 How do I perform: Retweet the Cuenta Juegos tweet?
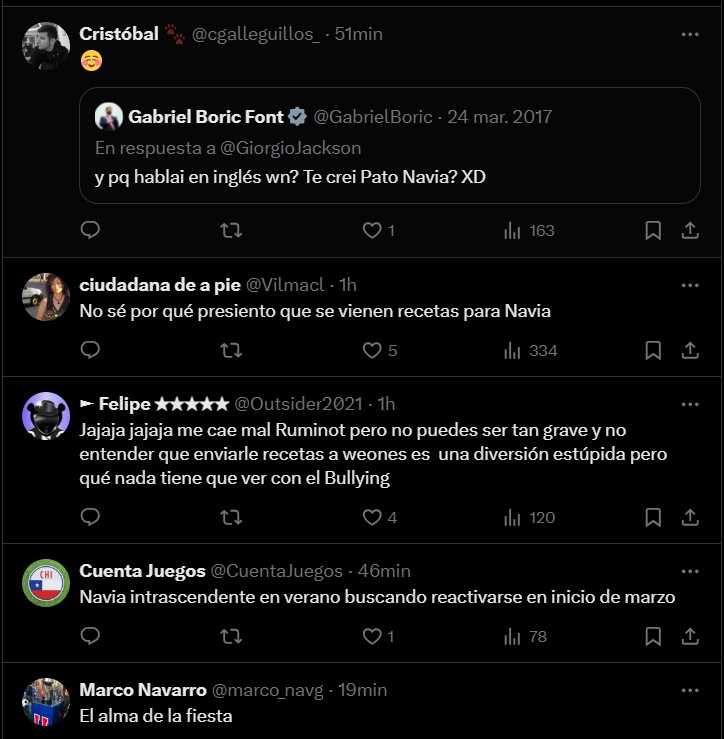point(231,637)
